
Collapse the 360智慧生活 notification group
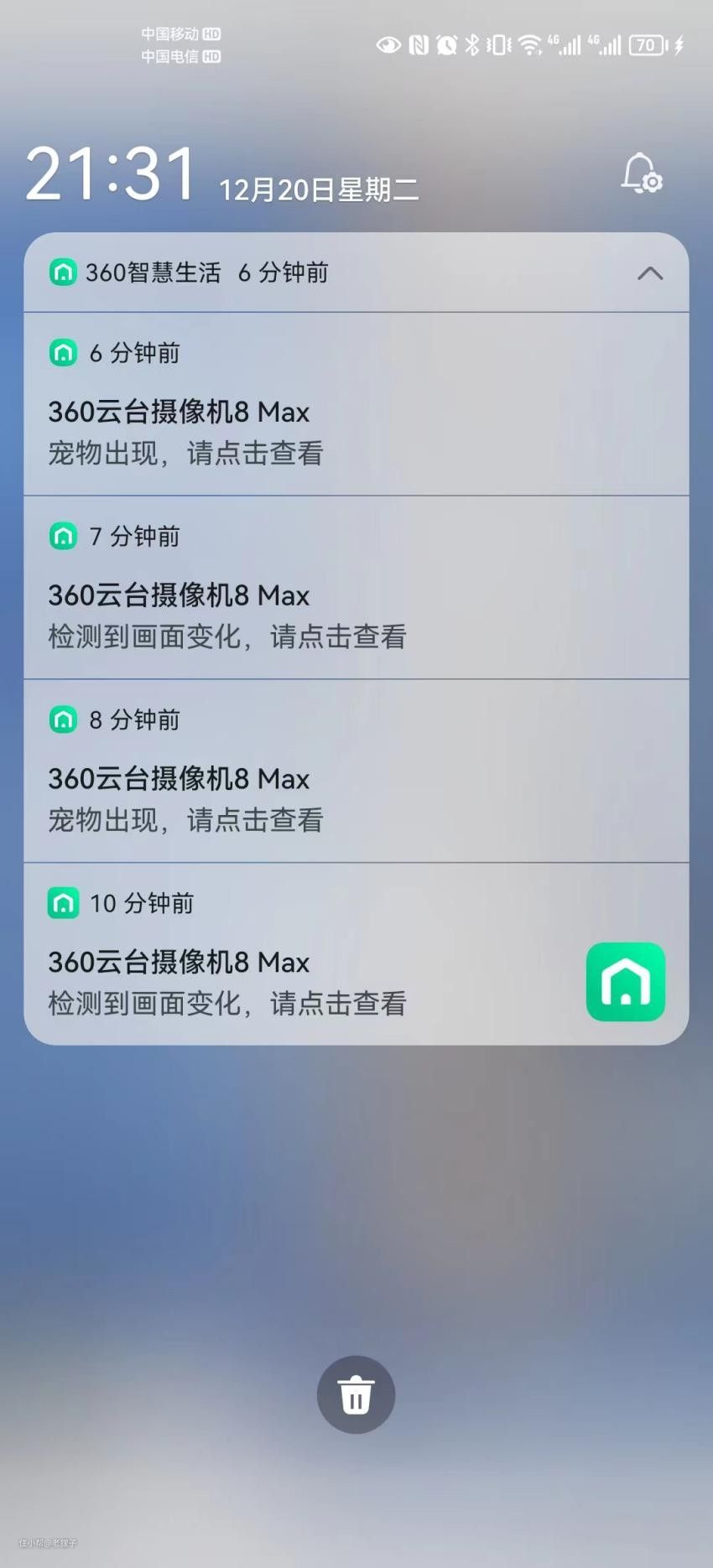[x=649, y=273]
